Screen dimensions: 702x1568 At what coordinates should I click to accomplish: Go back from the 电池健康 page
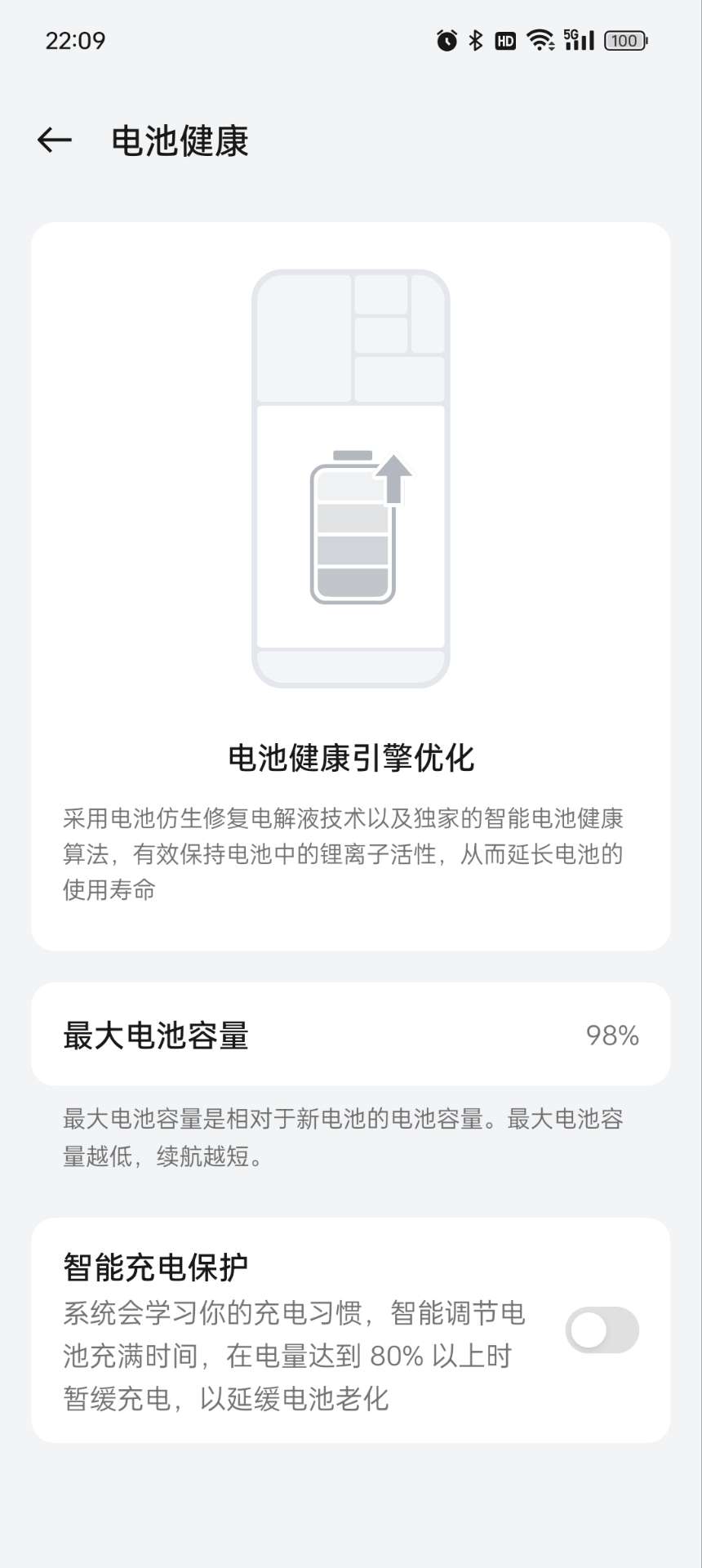pos(55,140)
